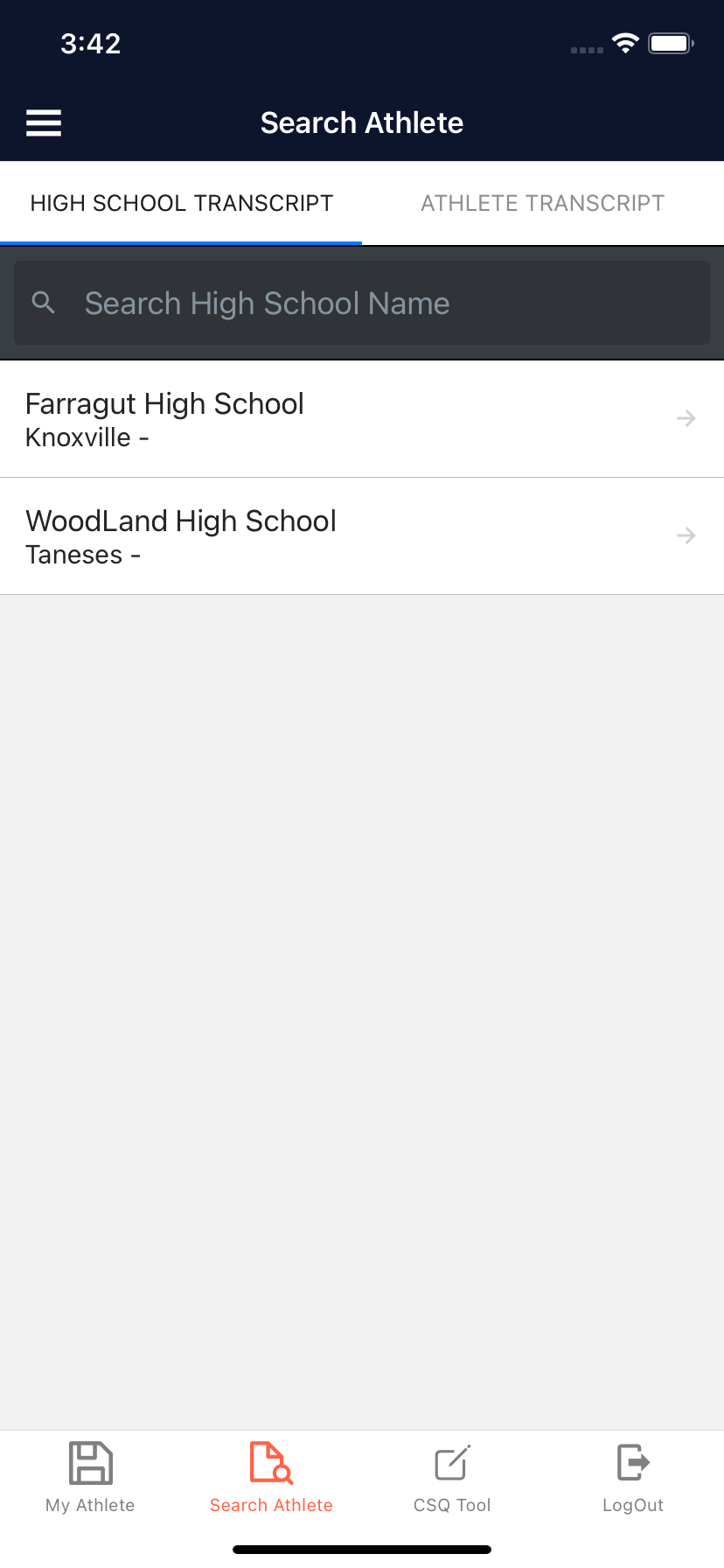This screenshot has width=724, height=1568.
Task: Select the Search Athlete bottom tab
Action: coord(271,1477)
